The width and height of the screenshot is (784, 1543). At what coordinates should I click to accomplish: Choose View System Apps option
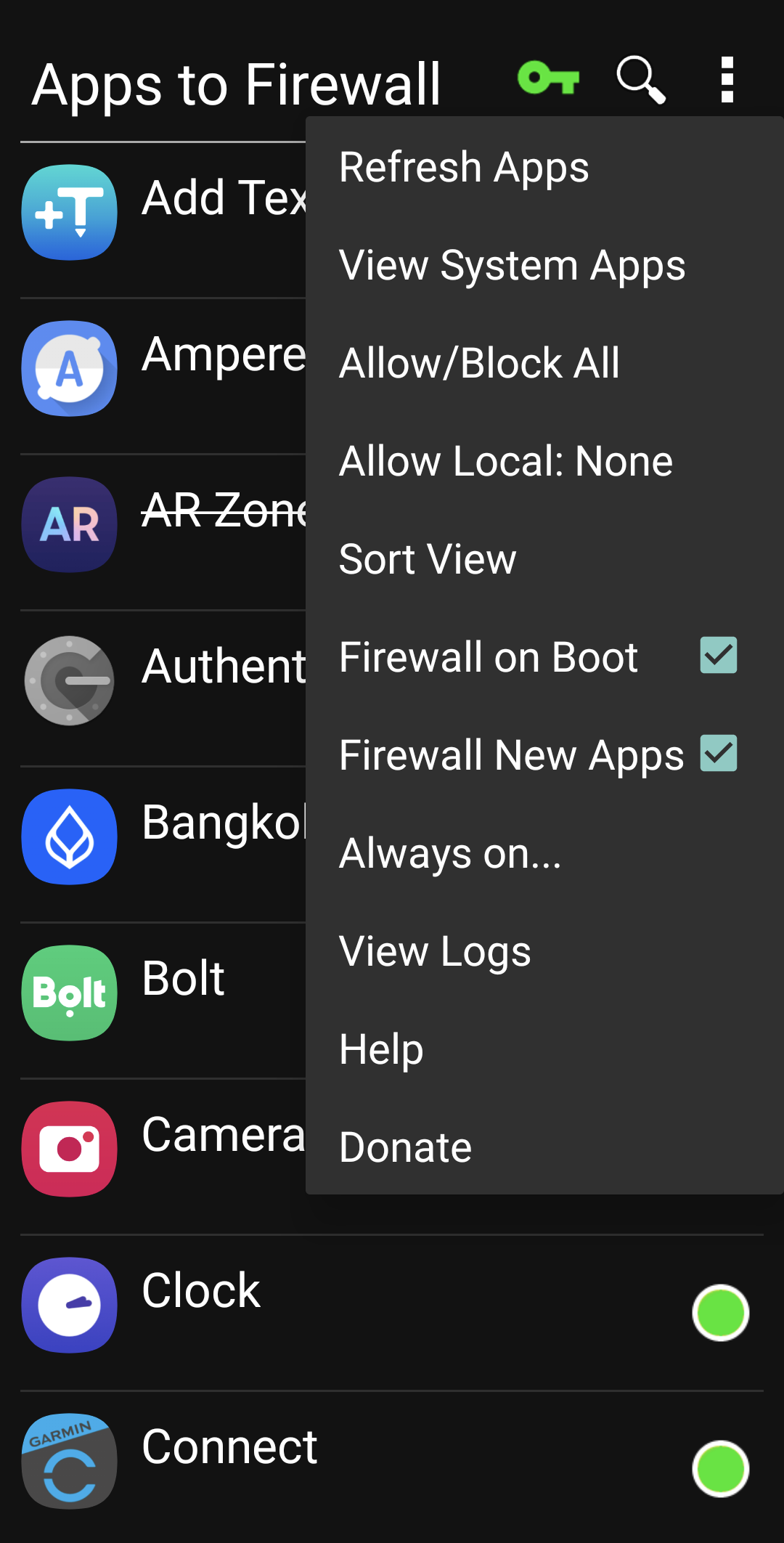coord(512,266)
